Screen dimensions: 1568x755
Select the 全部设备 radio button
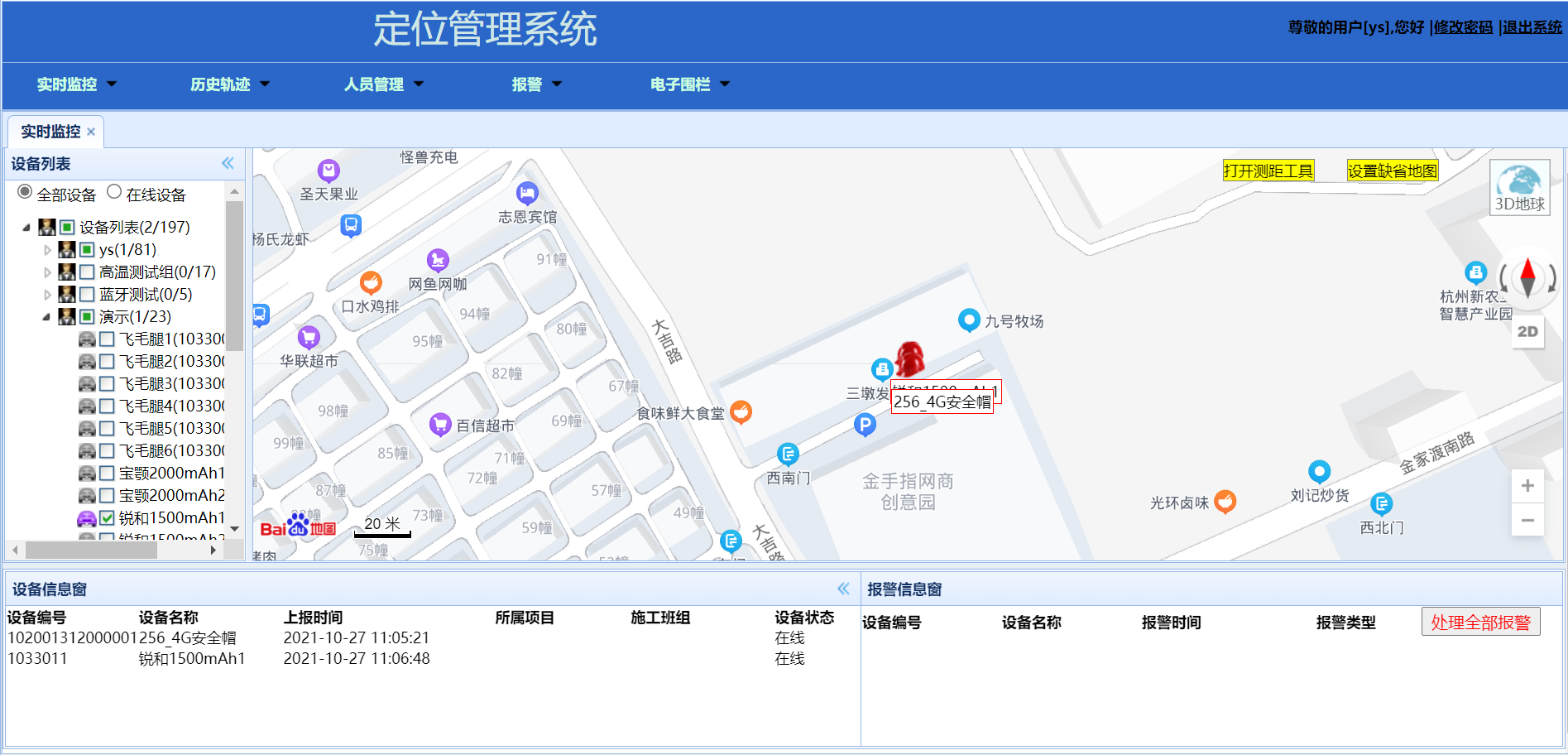[26, 192]
